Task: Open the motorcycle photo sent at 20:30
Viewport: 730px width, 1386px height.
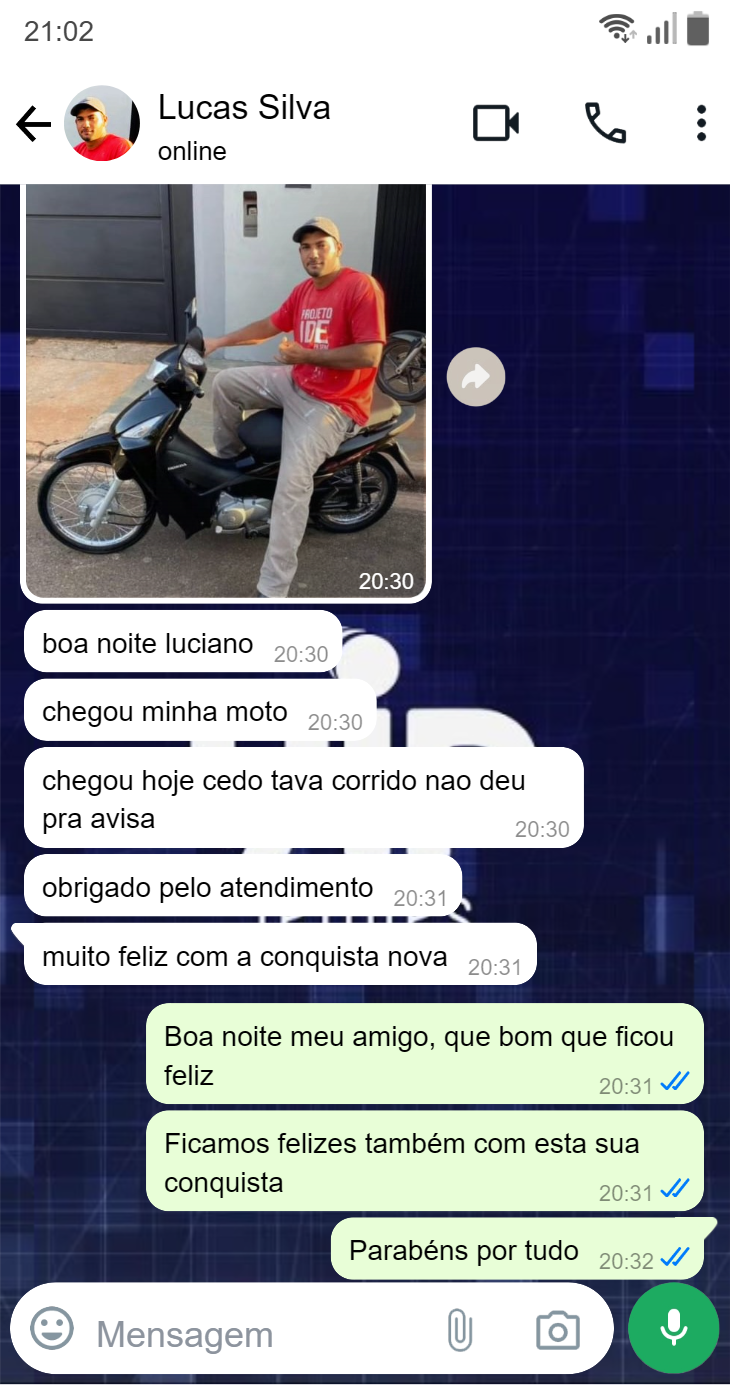Action: pyautogui.click(x=226, y=390)
